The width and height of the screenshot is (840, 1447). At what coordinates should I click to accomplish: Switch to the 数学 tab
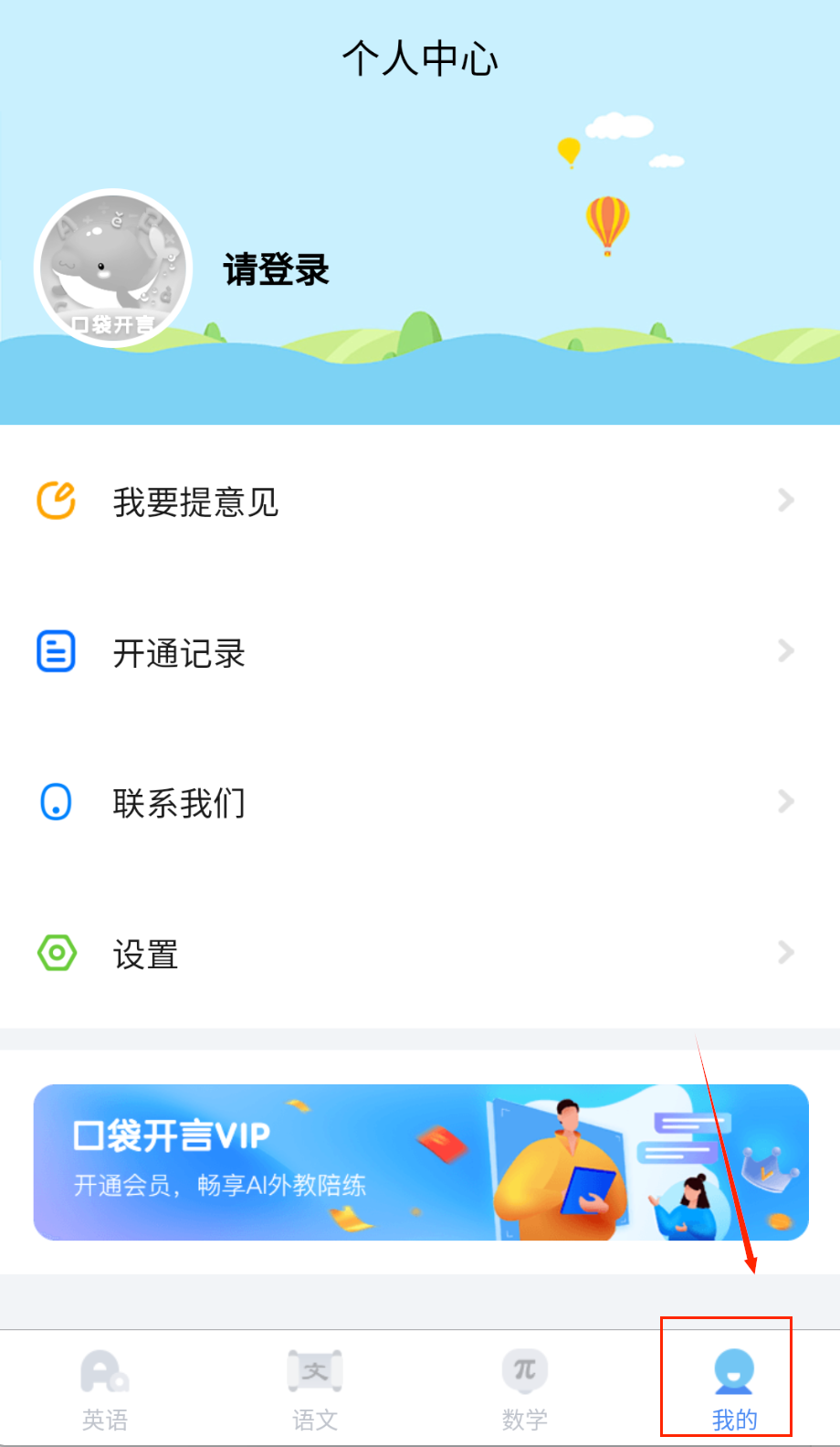525,1389
